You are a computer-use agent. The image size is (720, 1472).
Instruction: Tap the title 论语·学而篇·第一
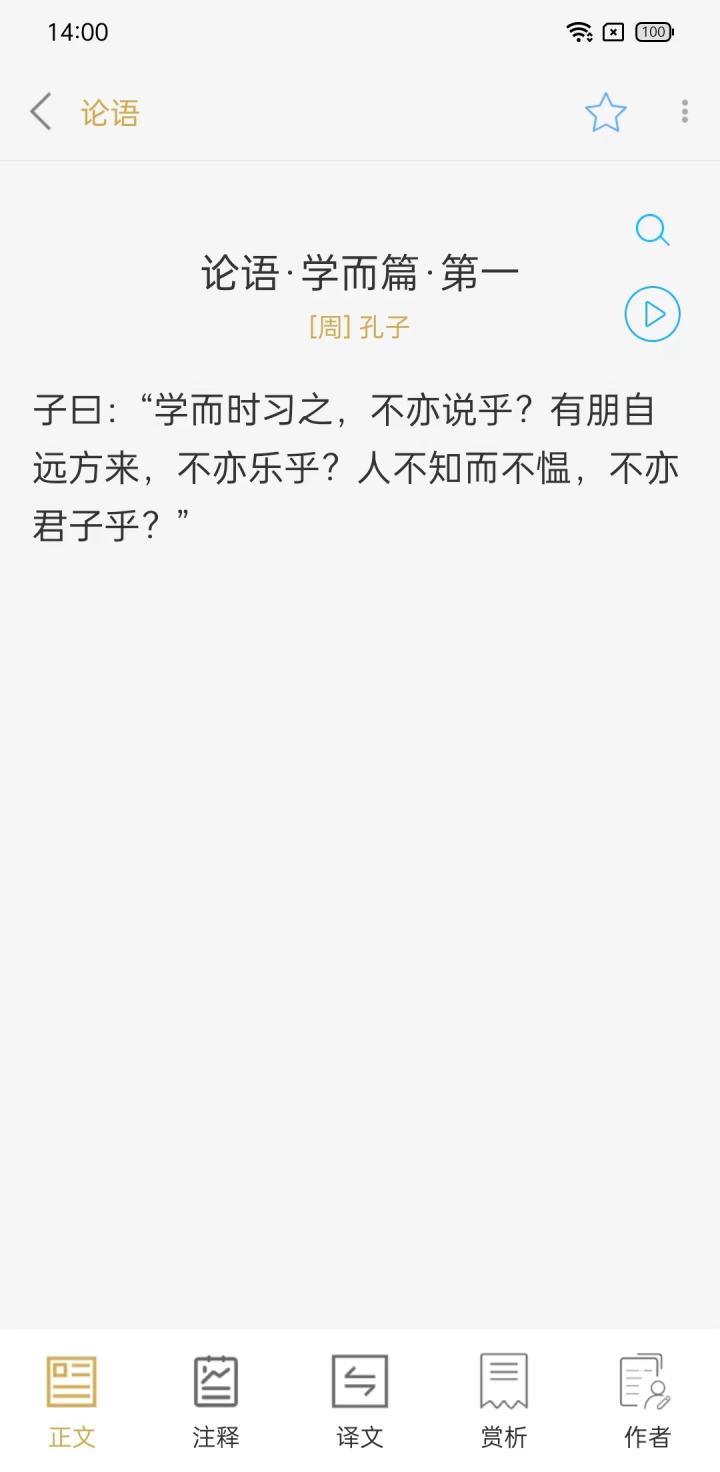pyautogui.click(x=359, y=272)
